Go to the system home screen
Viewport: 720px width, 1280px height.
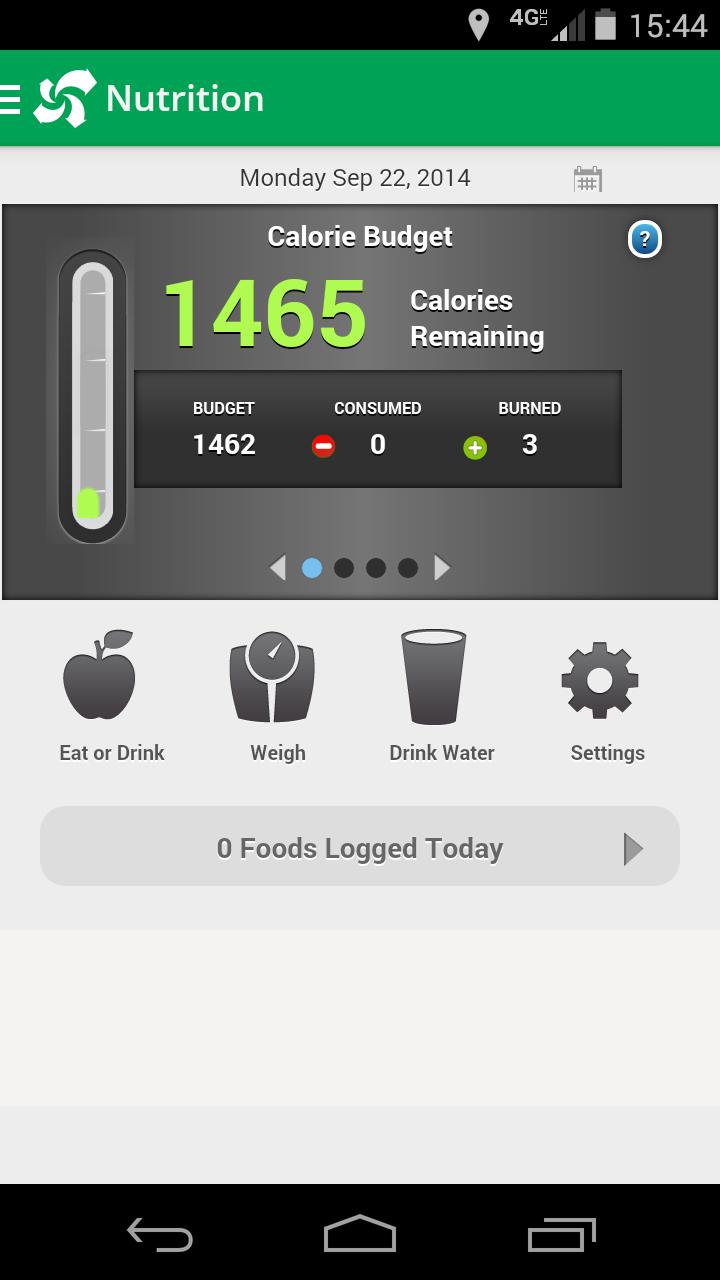click(x=360, y=1234)
